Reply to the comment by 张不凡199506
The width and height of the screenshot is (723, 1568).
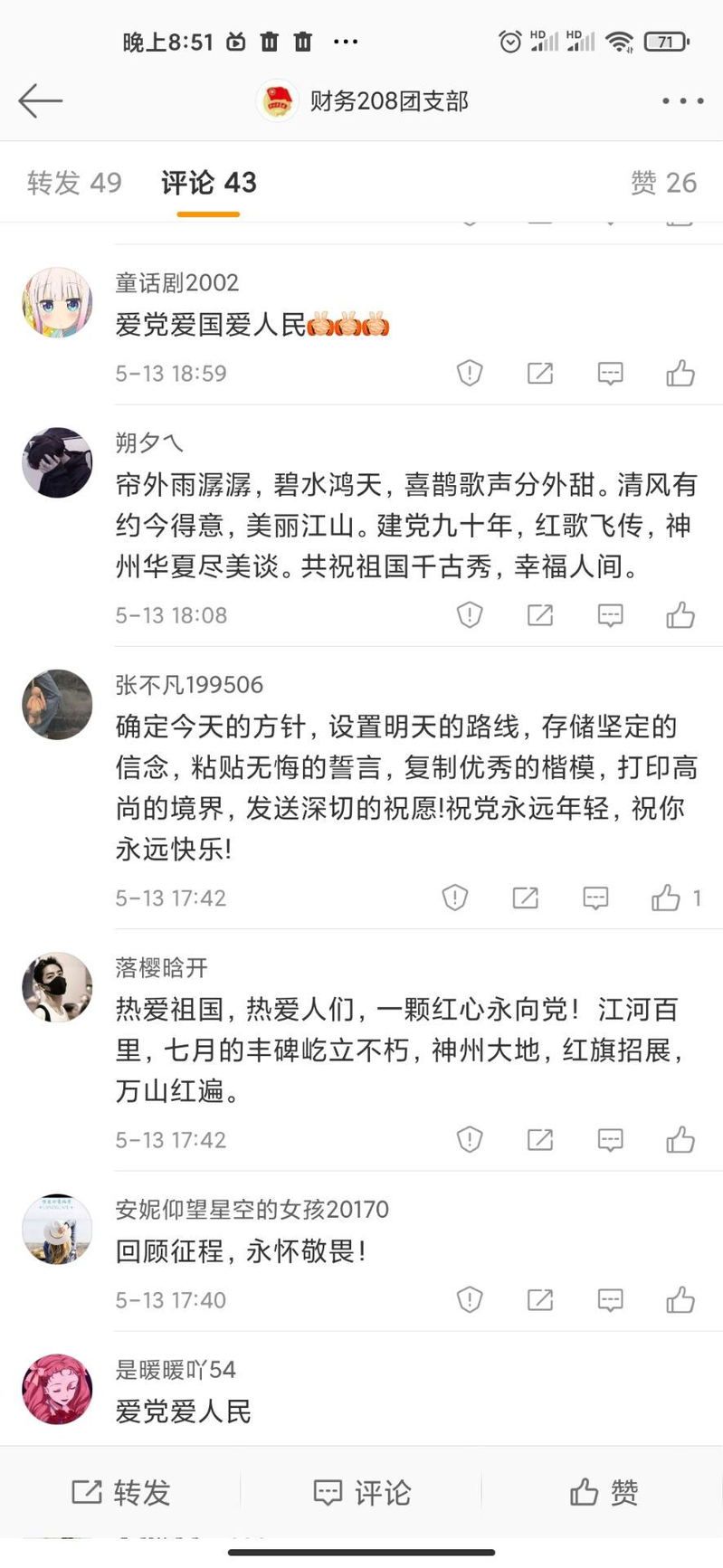pos(595,898)
